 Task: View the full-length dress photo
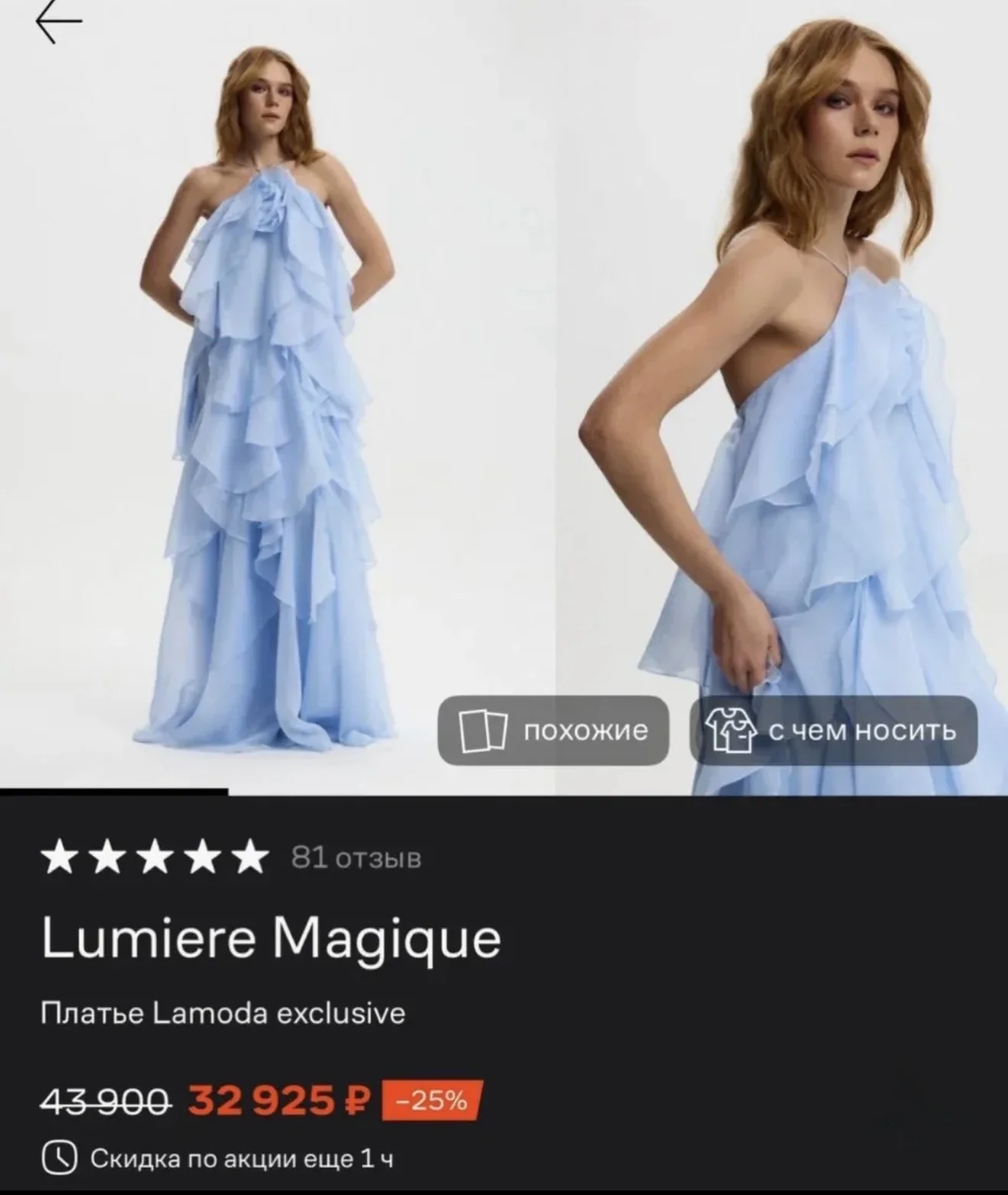click(277, 397)
